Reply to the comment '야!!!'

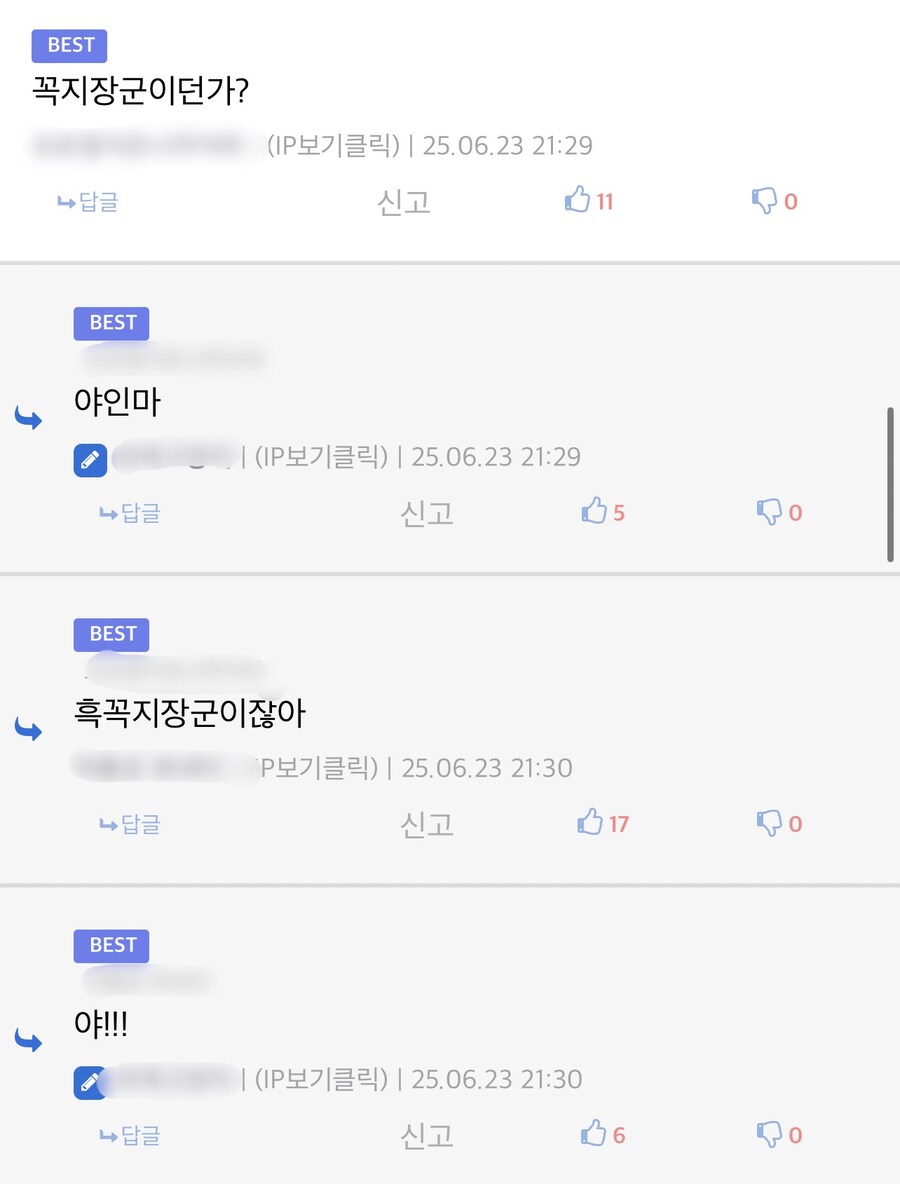130,1135
